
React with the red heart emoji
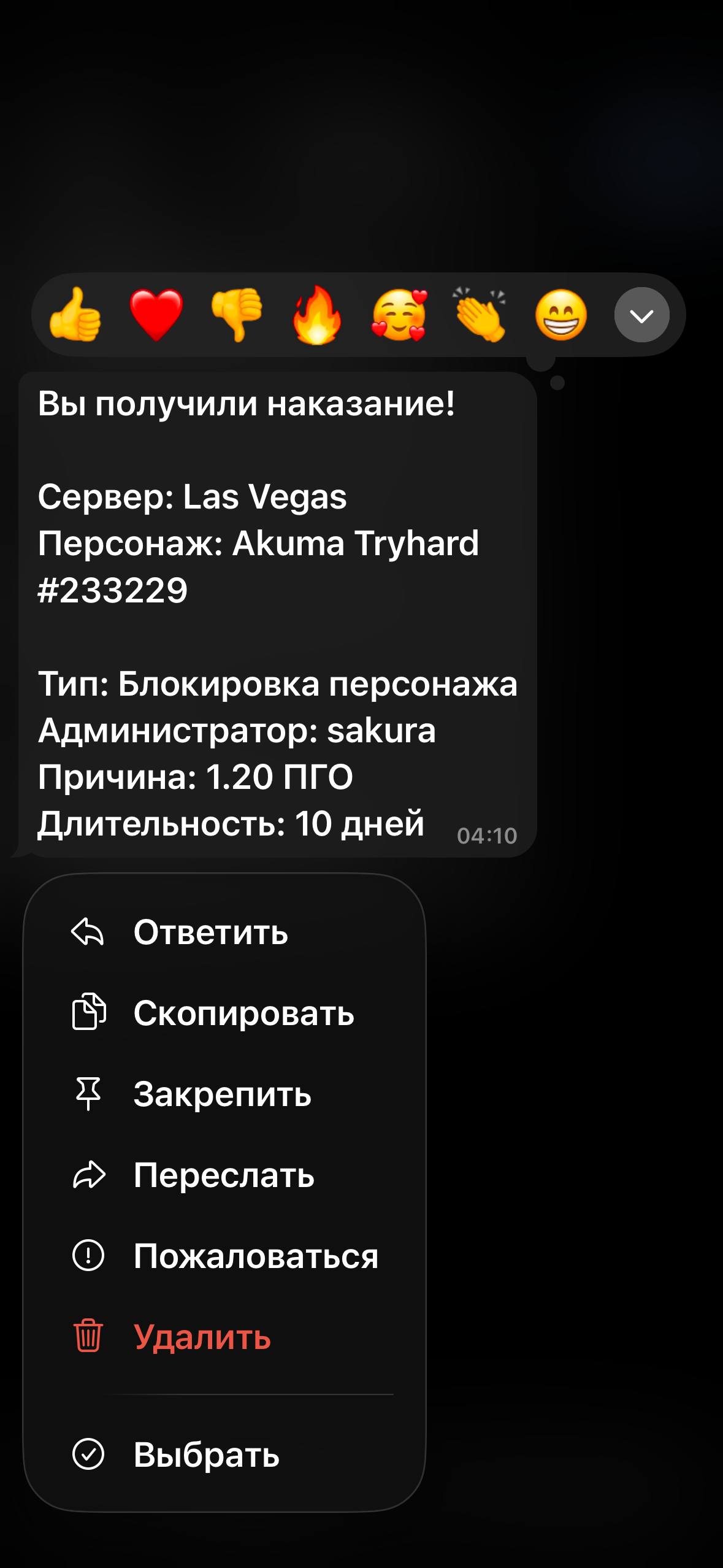156,315
